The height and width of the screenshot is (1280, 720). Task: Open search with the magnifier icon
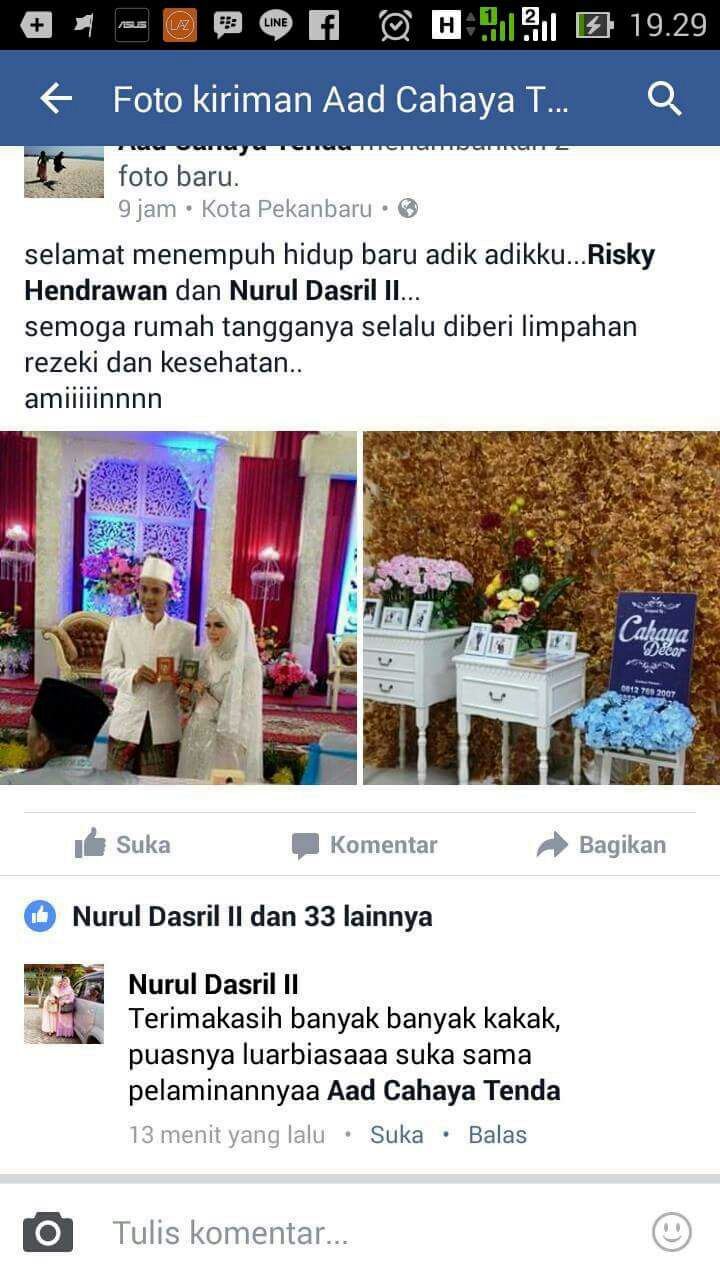[x=664, y=98]
